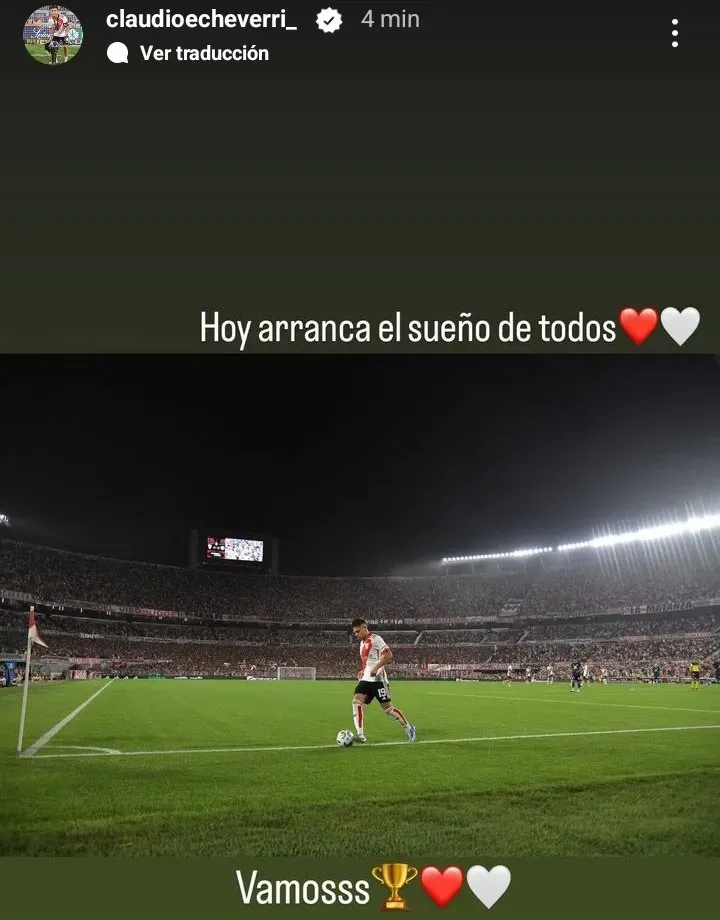Open claudioecheverri_ profile from the username
The image size is (720, 920).
205,17
